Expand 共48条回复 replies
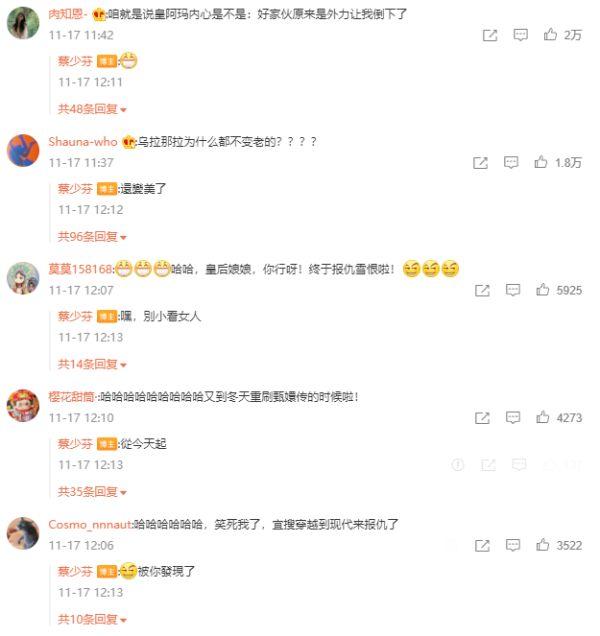The image size is (600, 636). (x=92, y=109)
